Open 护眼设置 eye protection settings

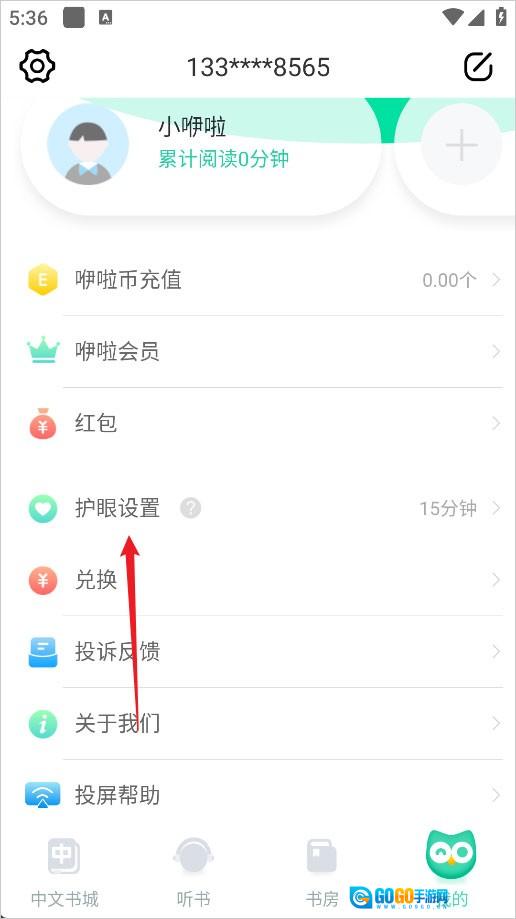pos(258,508)
